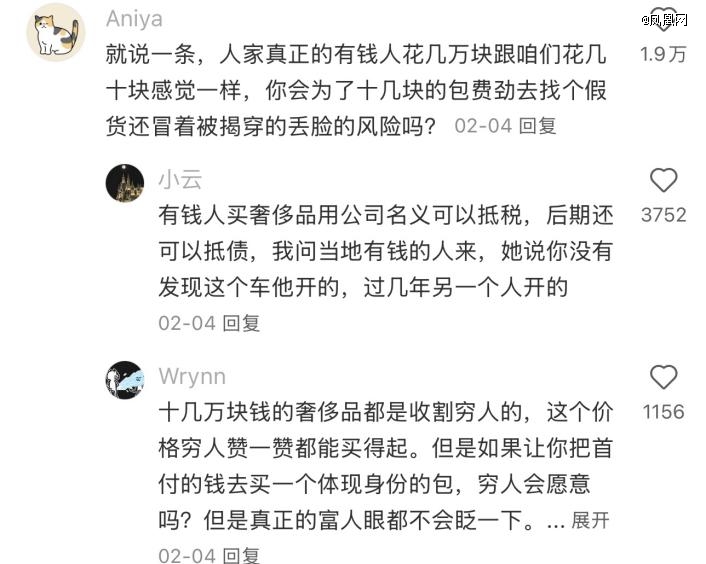Reply to 小云's comment
Viewport: 706px width, 564px height.
point(241,323)
